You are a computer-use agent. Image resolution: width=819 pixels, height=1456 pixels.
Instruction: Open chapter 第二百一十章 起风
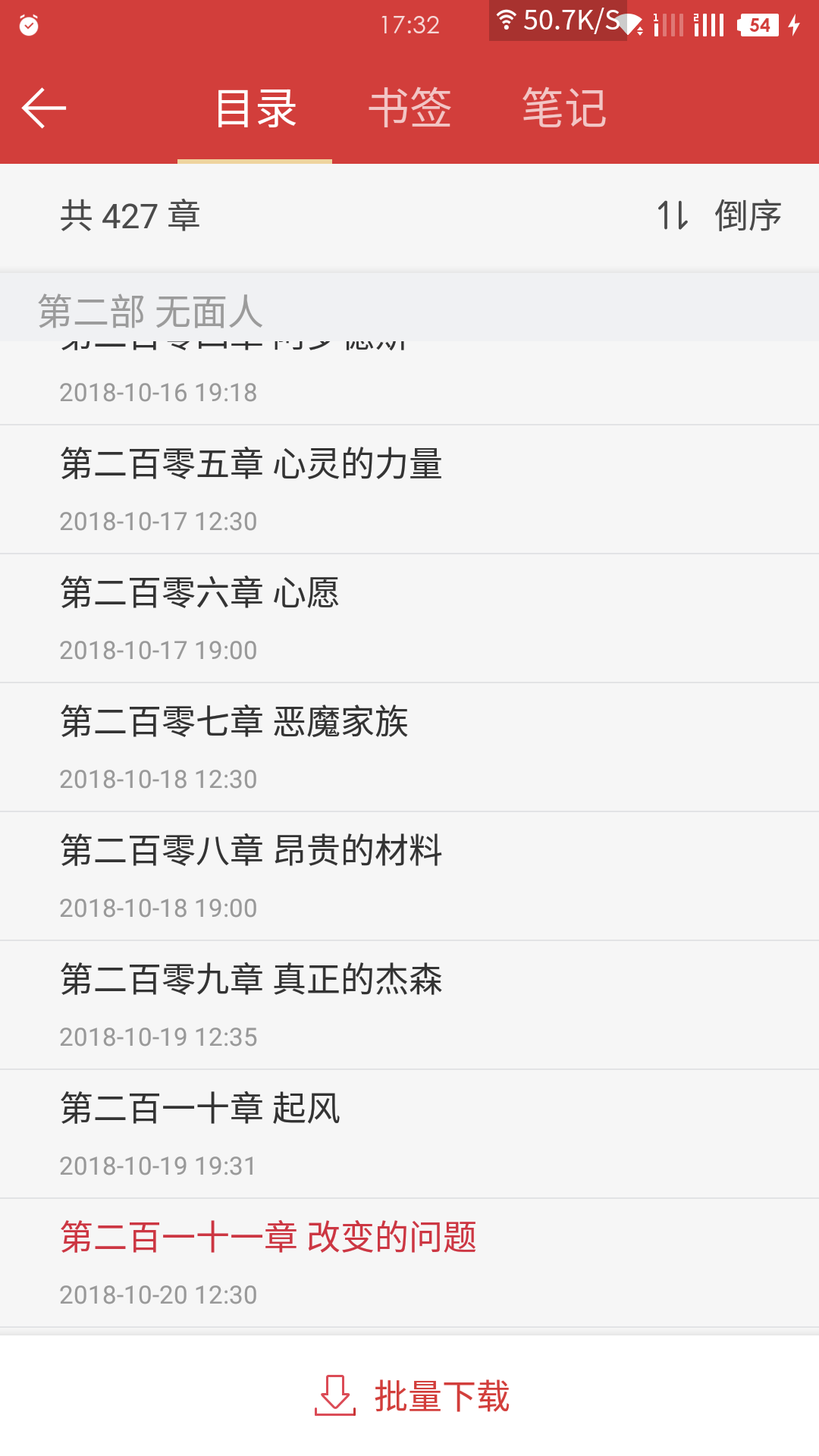409,1134
